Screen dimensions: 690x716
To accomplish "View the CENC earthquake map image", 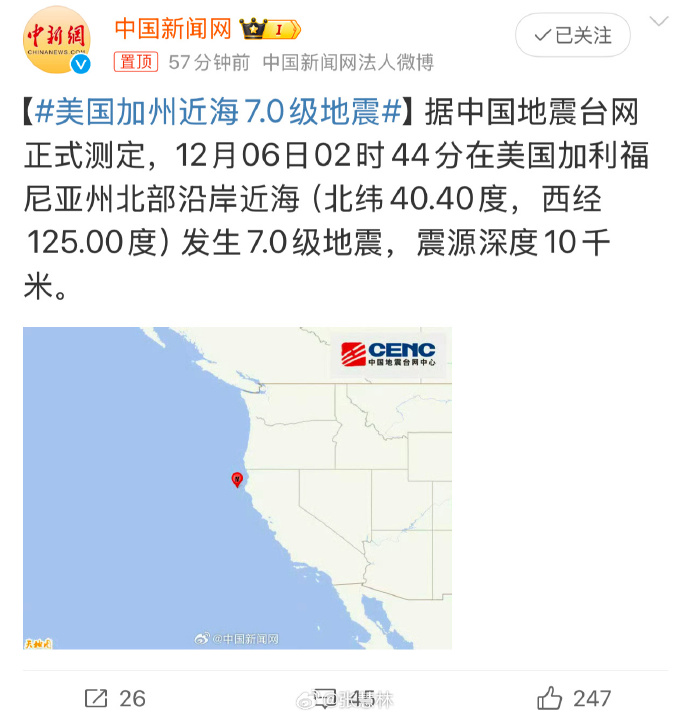I will [x=237, y=487].
